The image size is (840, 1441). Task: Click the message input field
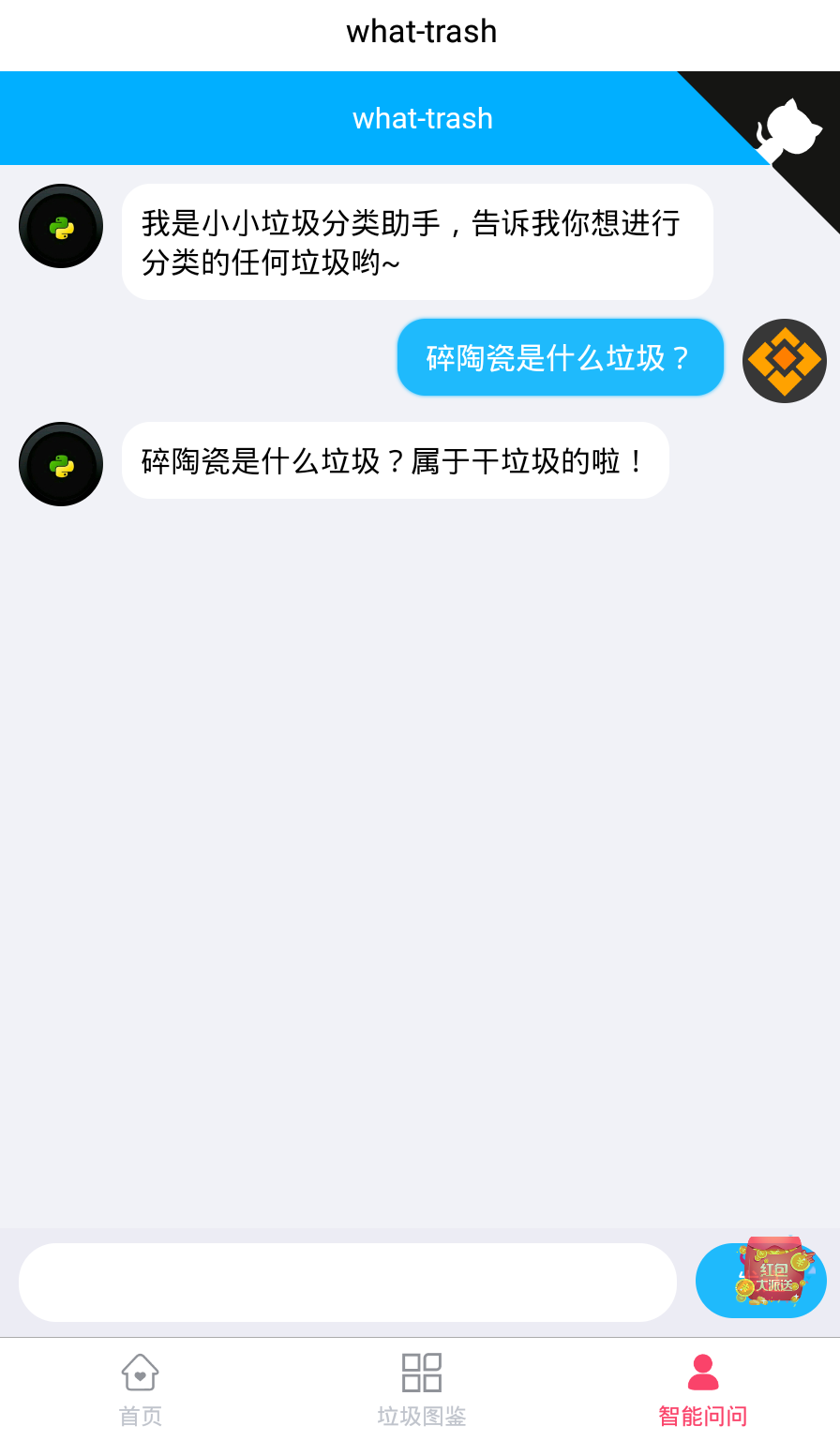tap(347, 1281)
